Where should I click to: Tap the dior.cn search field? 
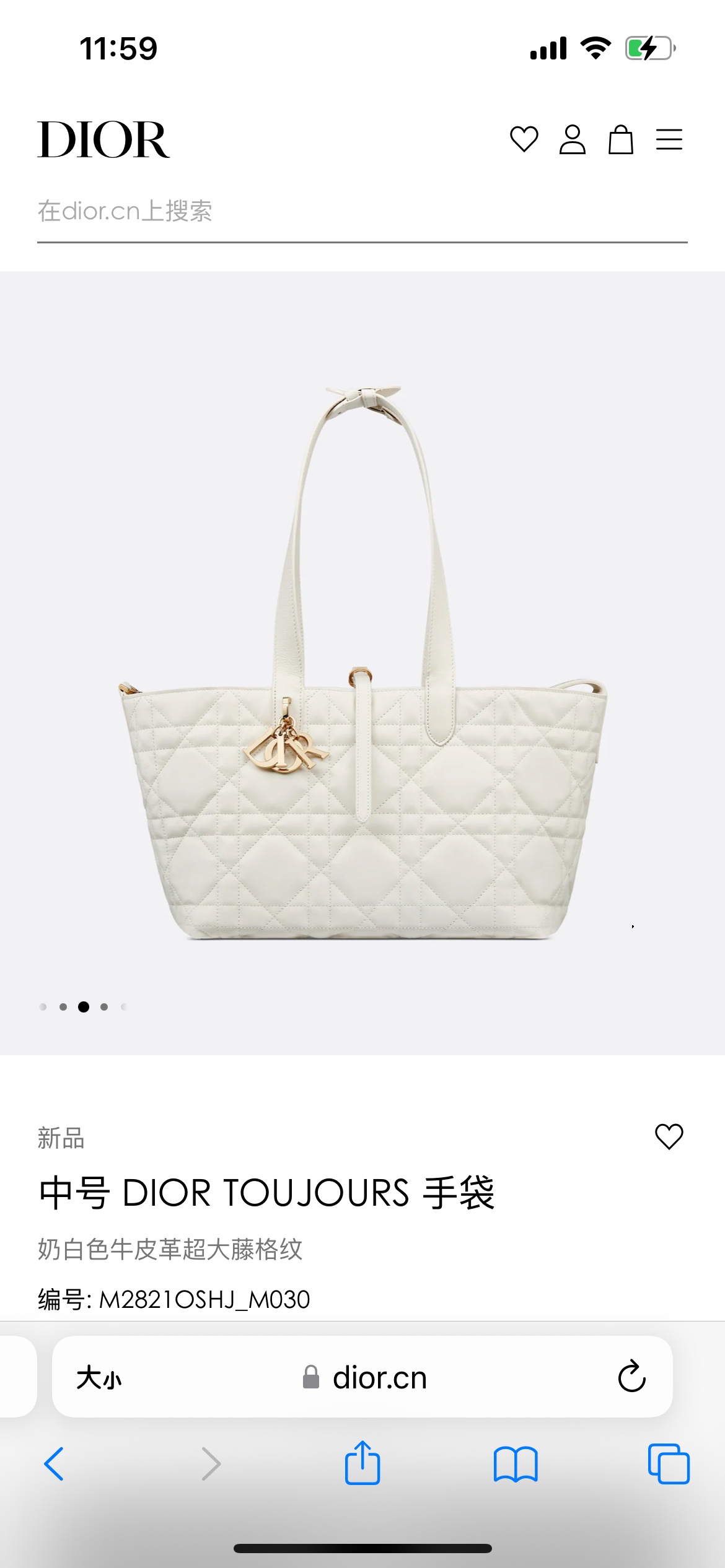tap(362, 212)
